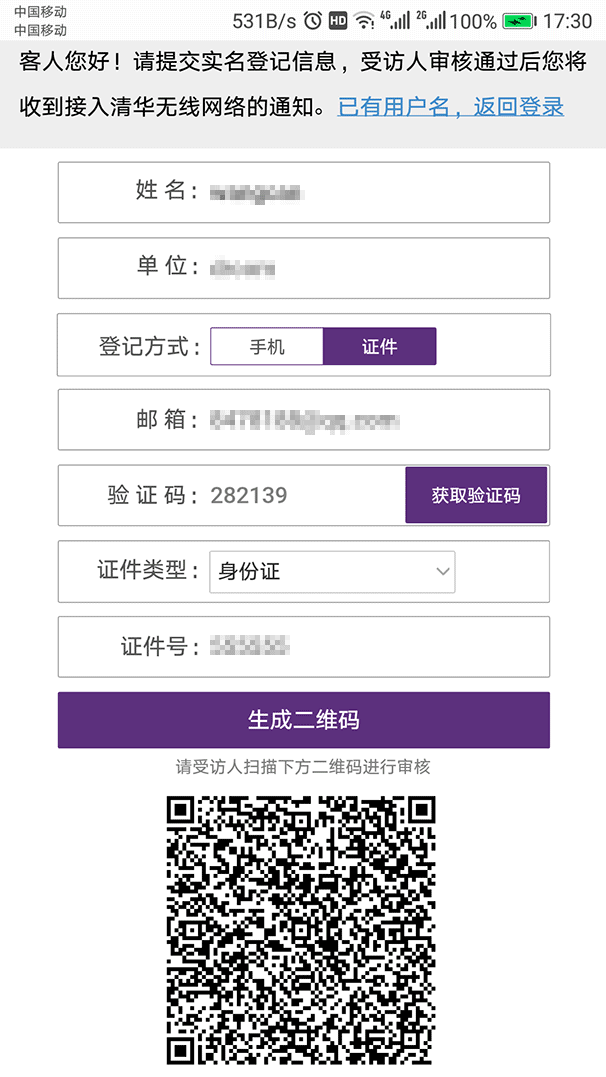606x1077 pixels.
Task: Open the 已有用户名，返回登录 link
Action: (x=451, y=106)
